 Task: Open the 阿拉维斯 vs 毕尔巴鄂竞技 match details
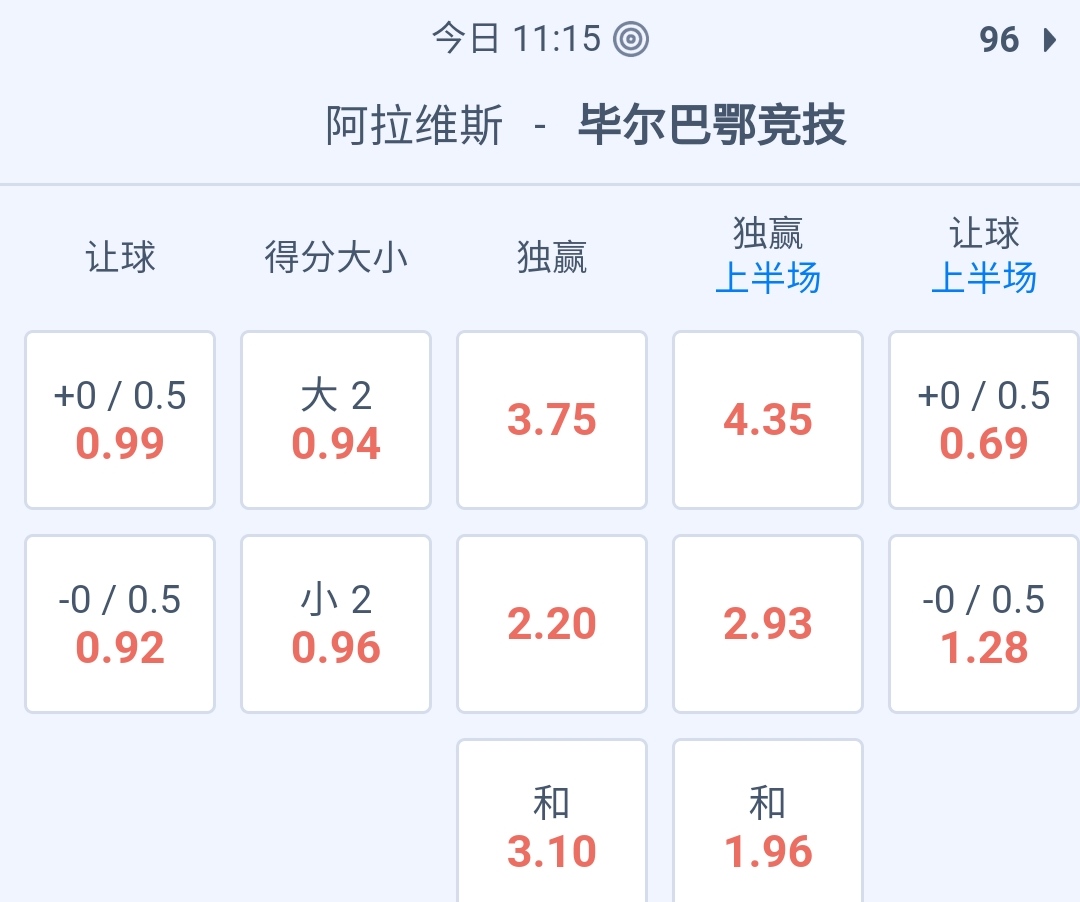(586, 126)
